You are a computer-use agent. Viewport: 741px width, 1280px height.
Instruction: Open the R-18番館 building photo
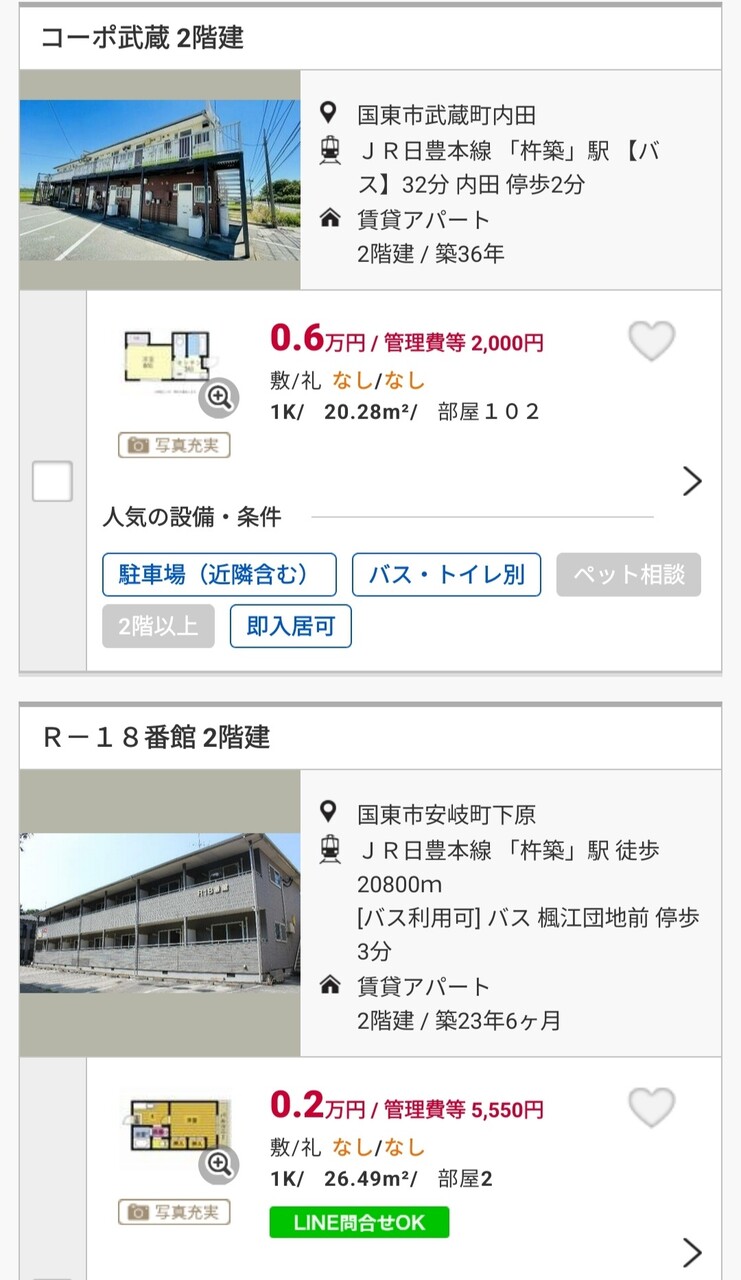[x=160, y=913]
